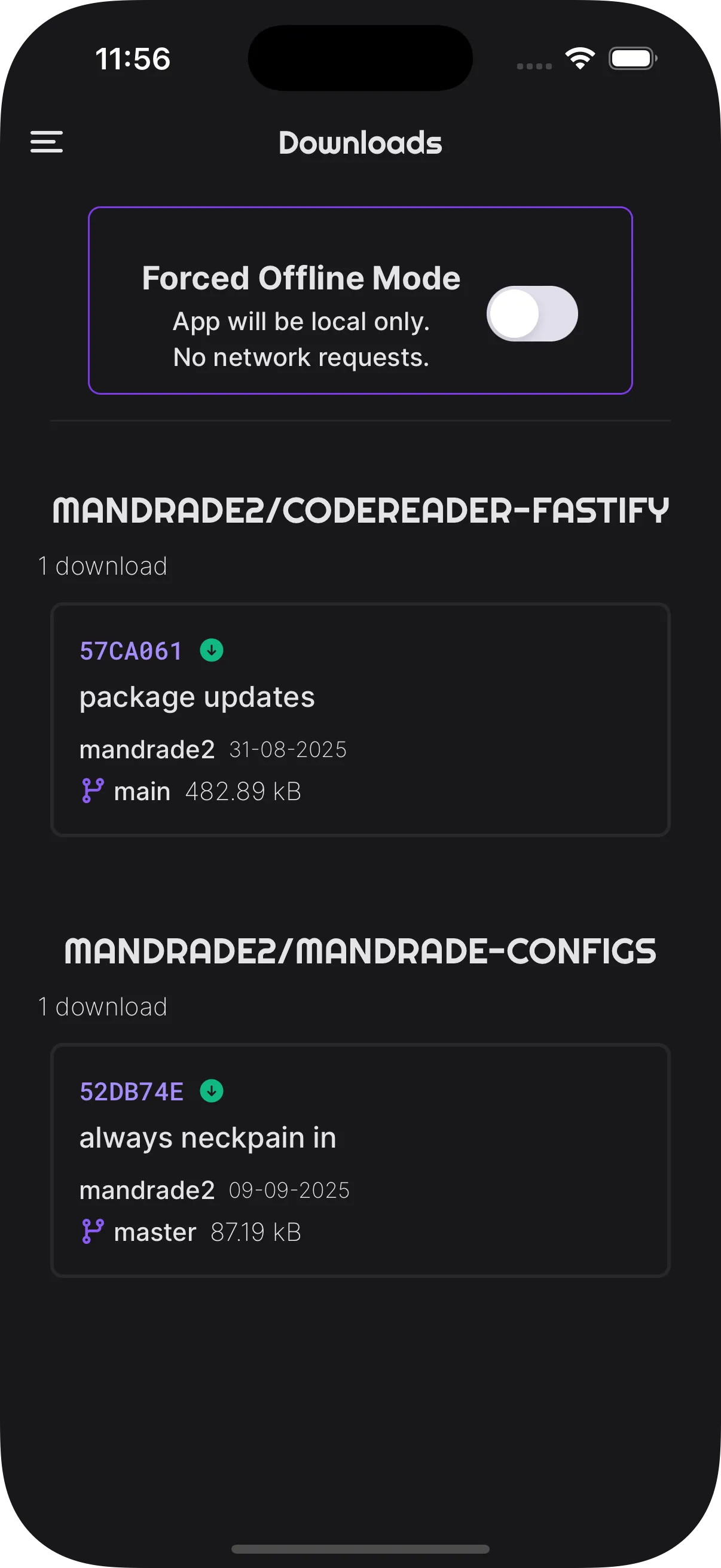Open the commit 57CA061 details
Image resolution: width=721 pixels, height=1568 pixels.
pos(131,650)
